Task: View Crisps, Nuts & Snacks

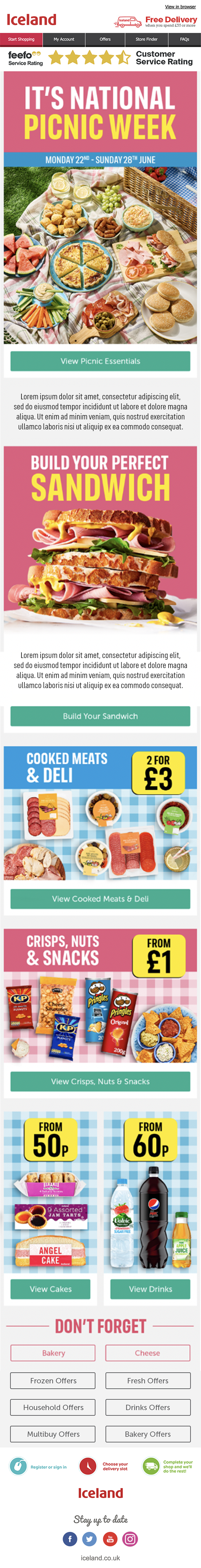Action: (100, 1081)
